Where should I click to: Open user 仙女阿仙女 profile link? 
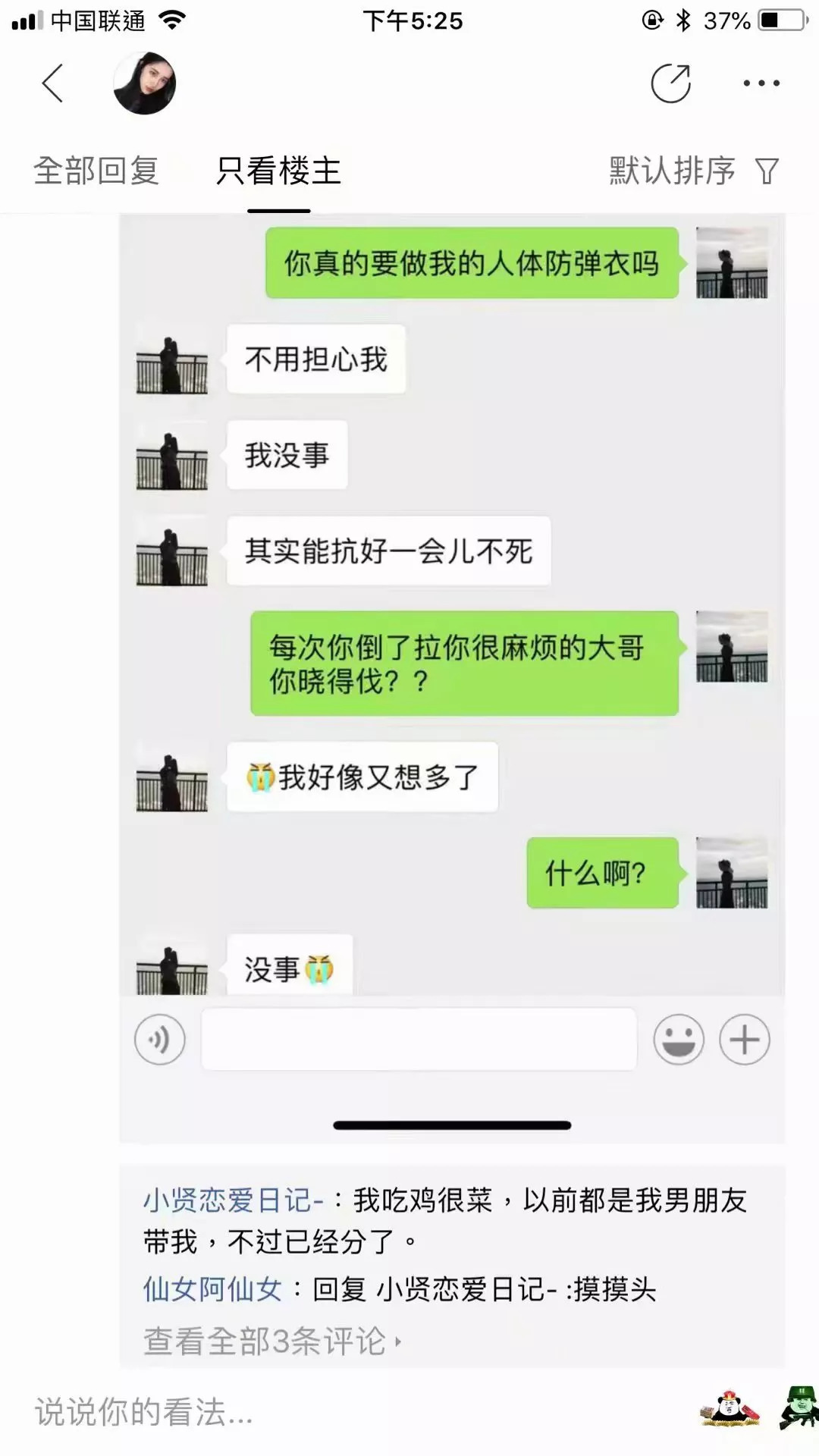click(x=212, y=1289)
